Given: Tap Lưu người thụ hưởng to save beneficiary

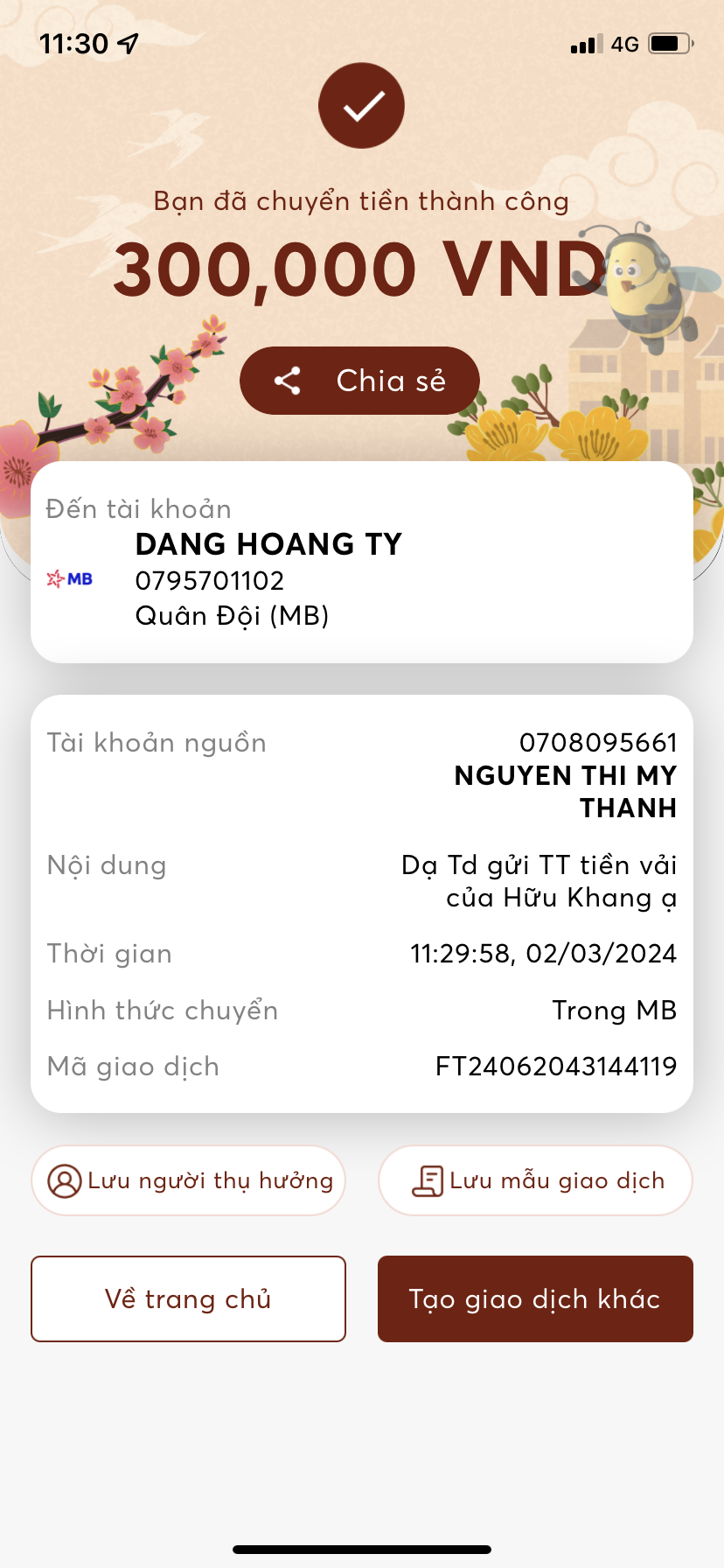Looking at the screenshot, I should click(188, 1180).
